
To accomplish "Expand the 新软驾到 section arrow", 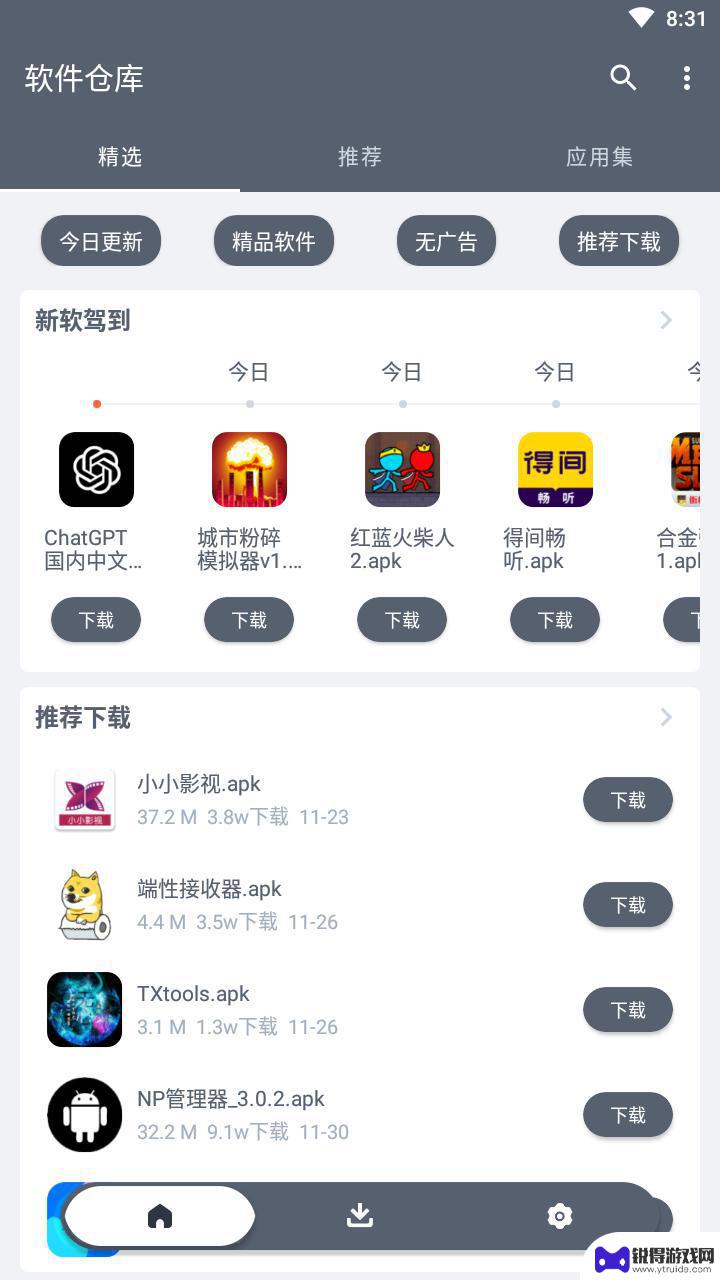I will (x=665, y=320).
